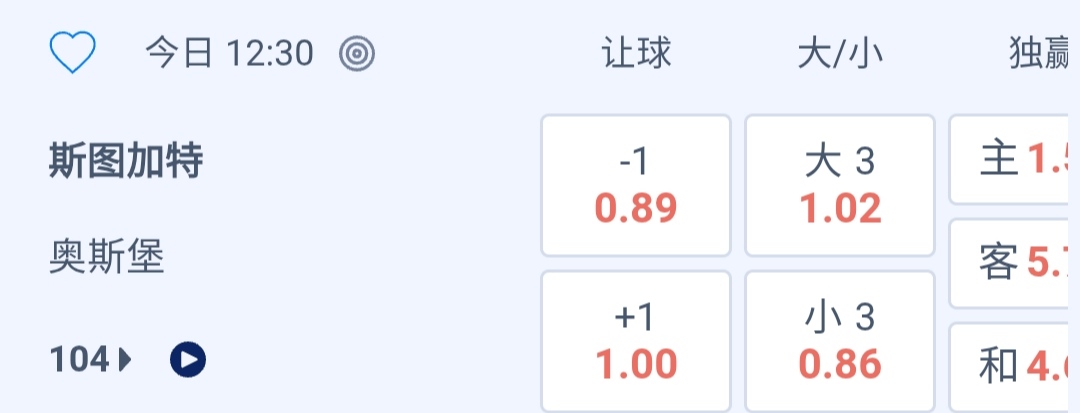Open all 104 markets for this match
This screenshot has height=413, width=1080.
[90, 359]
